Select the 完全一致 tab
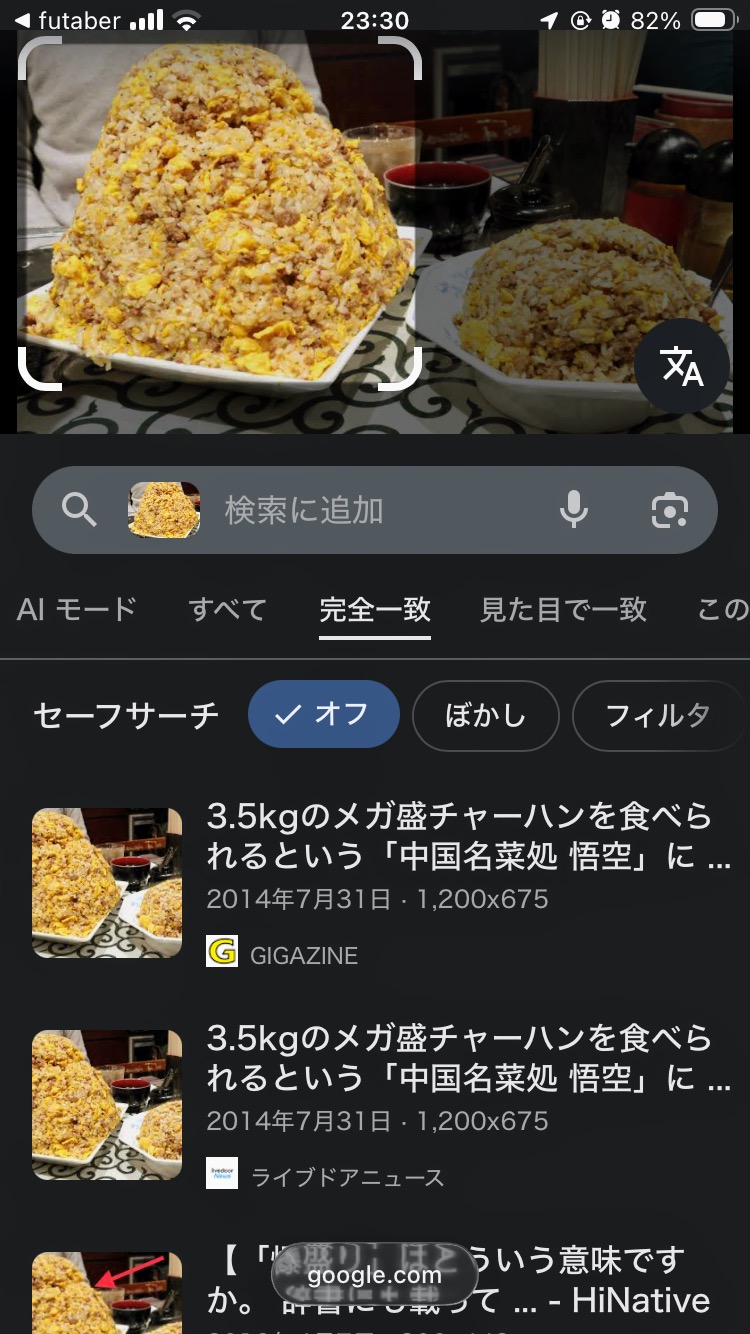 pyautogui.click(x=375, y=609)
